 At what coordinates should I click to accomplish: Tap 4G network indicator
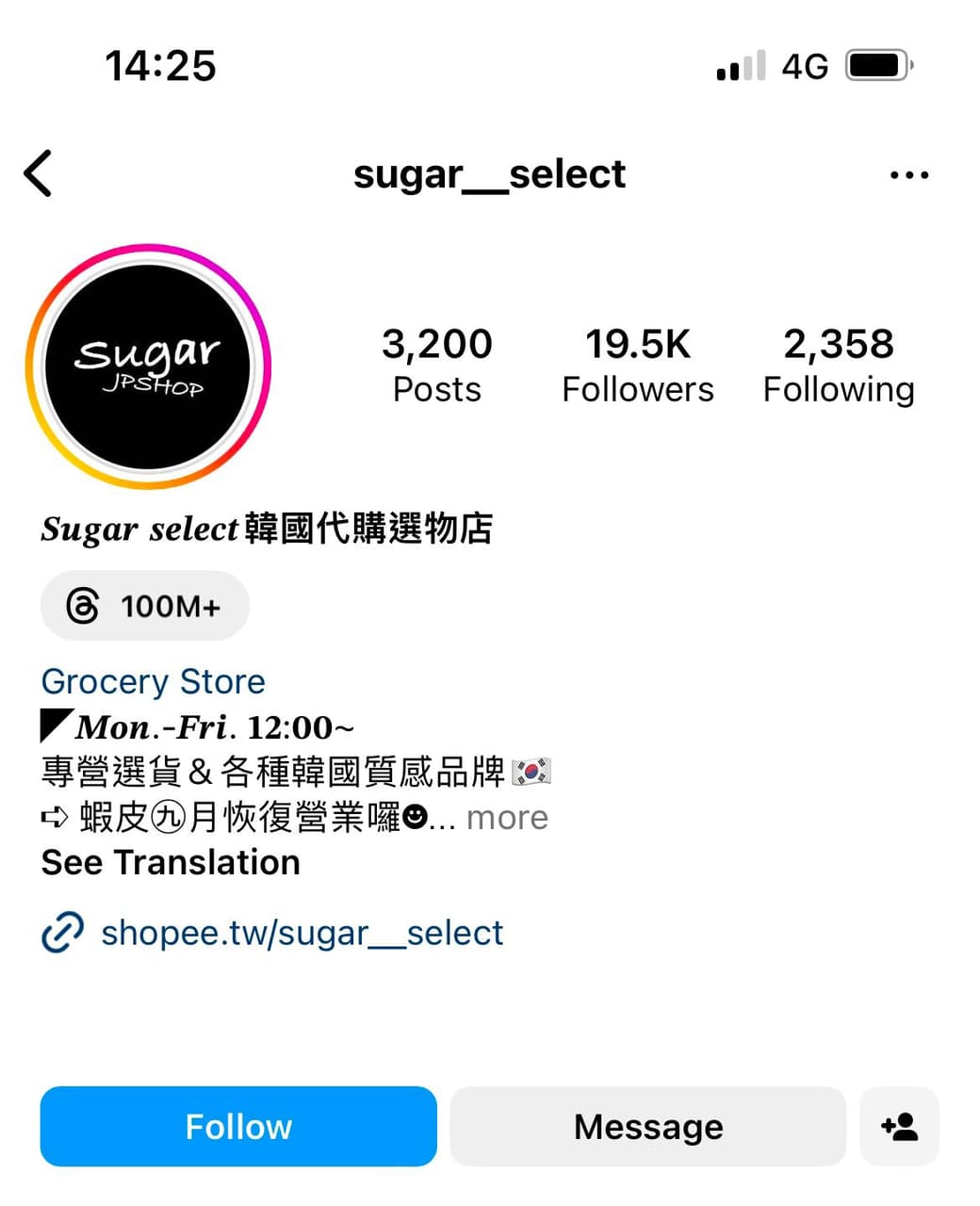[804, 64]
